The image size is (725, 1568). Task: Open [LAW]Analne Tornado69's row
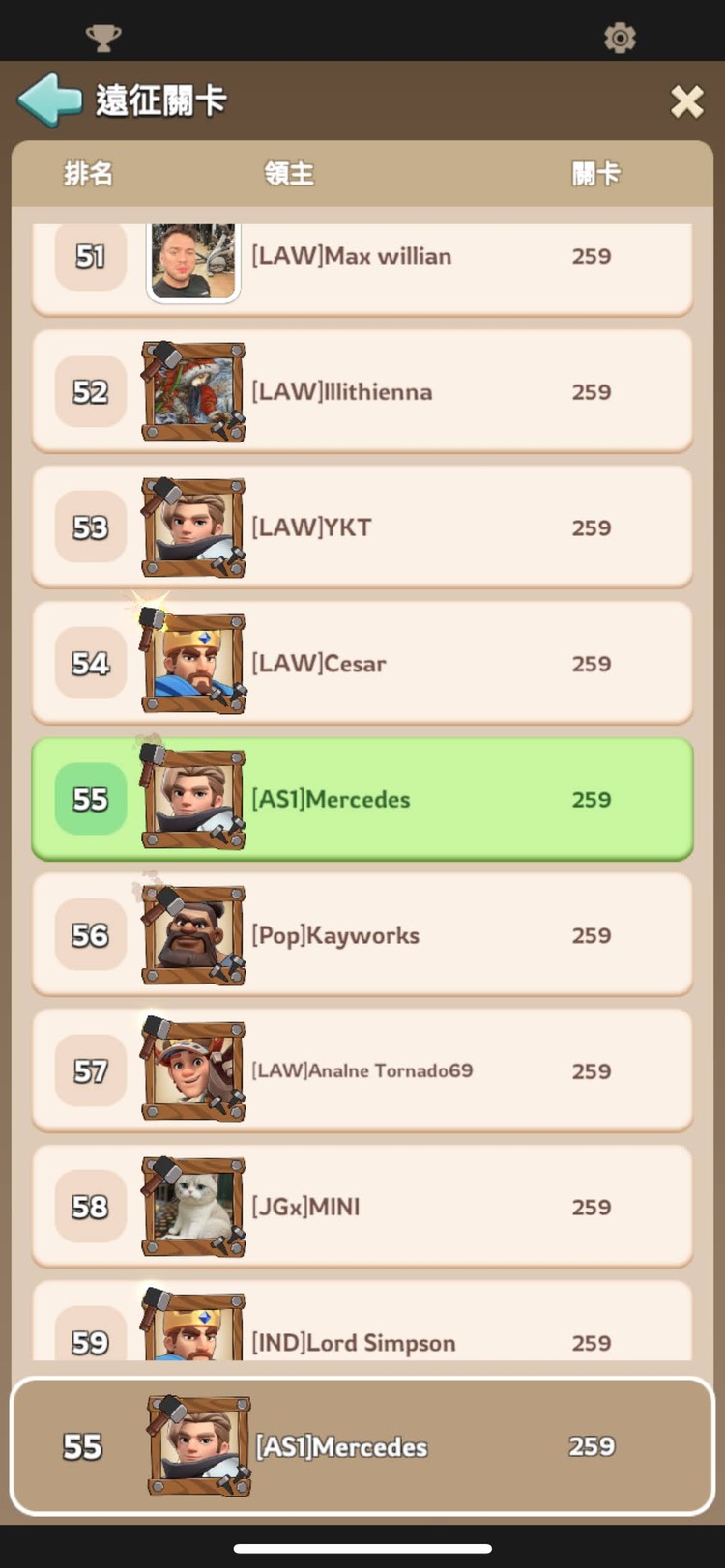362,1070
